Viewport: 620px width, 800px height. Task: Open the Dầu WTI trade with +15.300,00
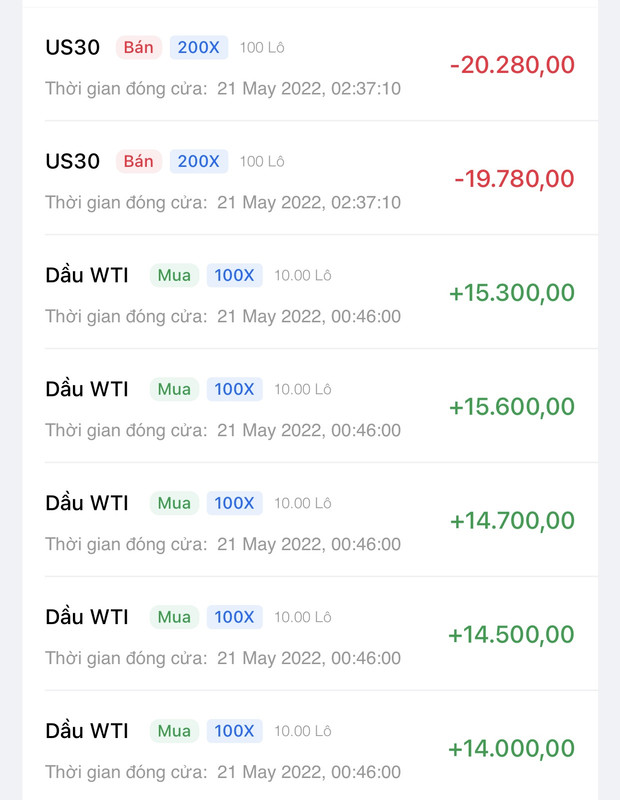[x=310, y=294]
